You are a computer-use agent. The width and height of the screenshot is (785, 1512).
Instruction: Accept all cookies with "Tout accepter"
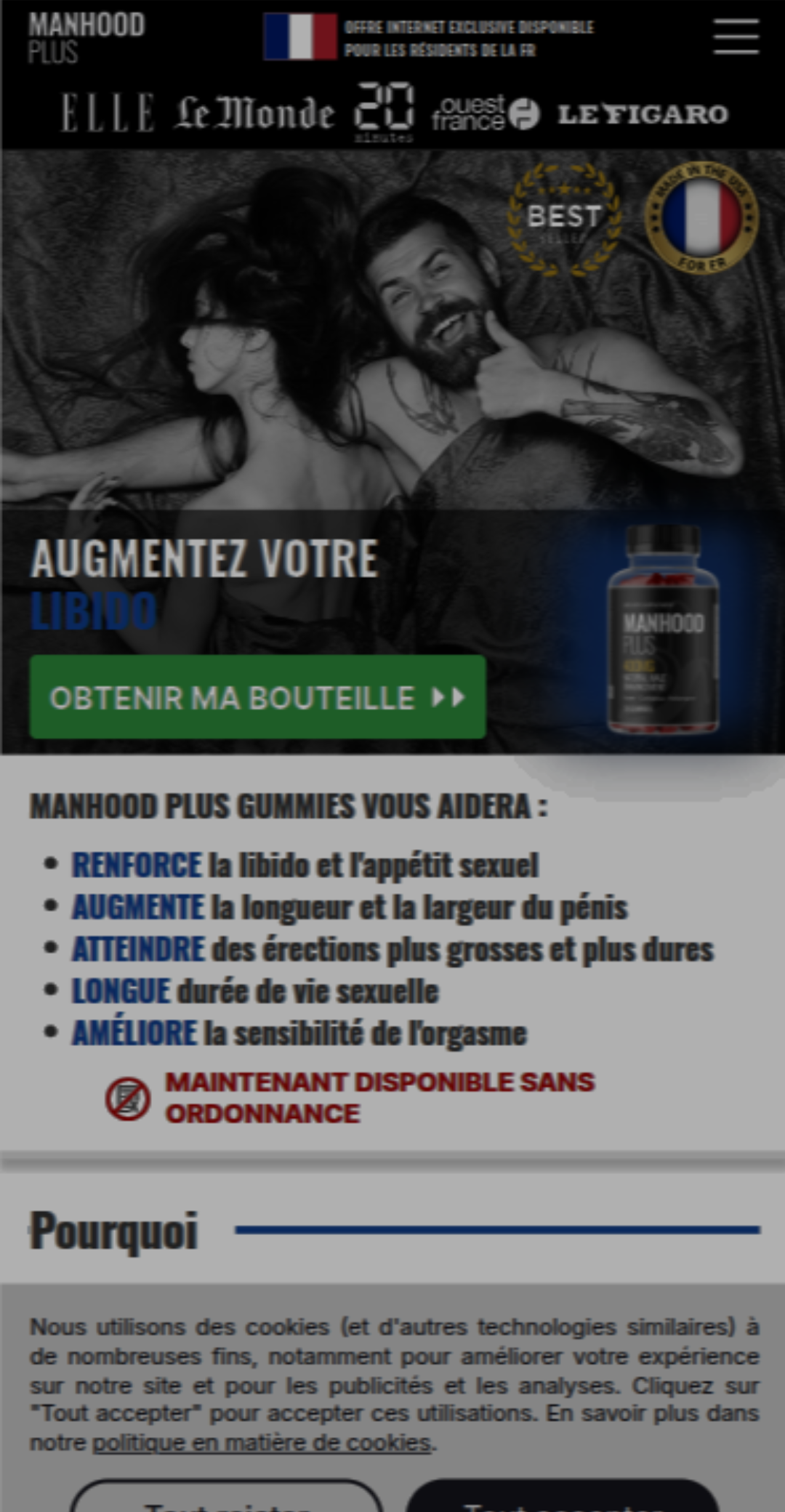(563, 1500)
